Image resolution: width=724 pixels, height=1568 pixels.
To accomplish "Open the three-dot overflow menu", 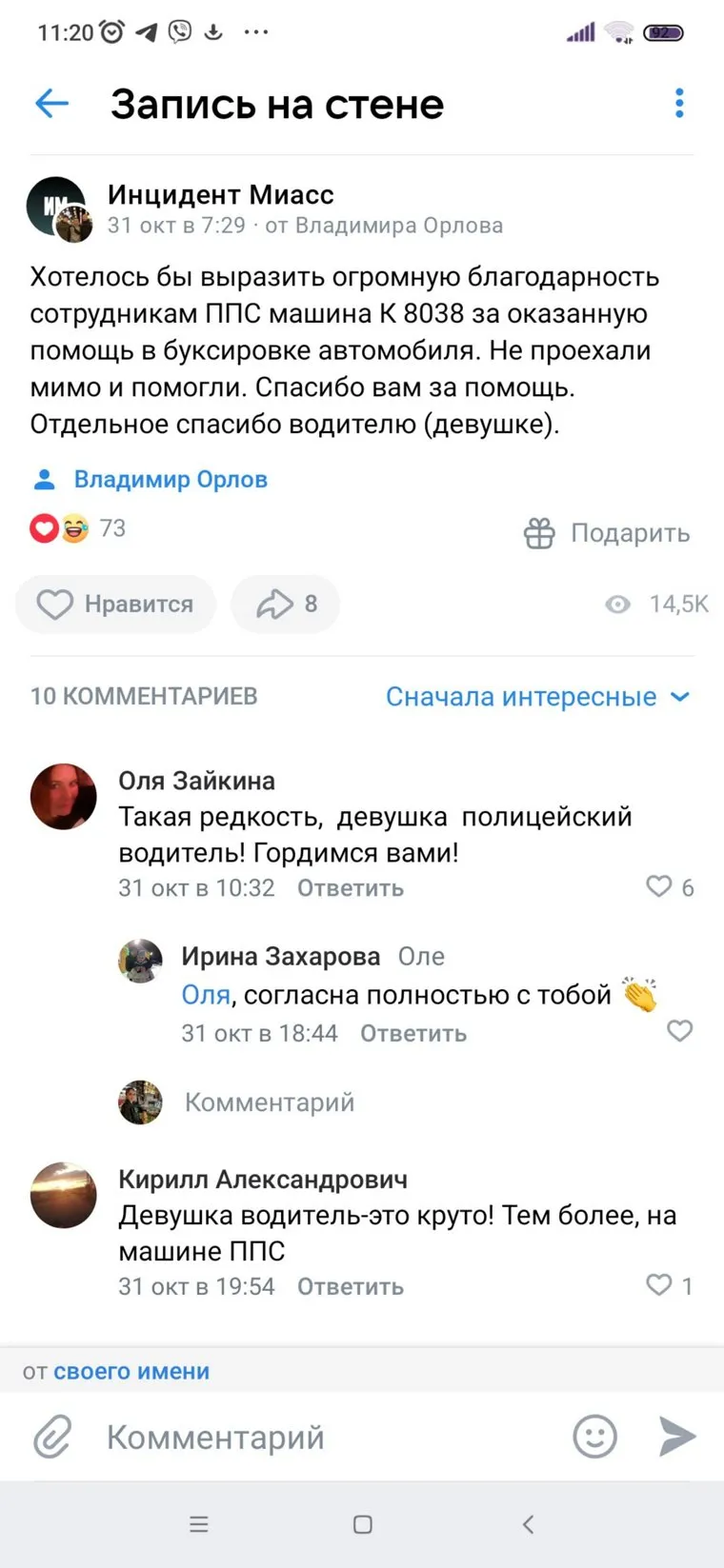I will pyautogui.click(x=678, y=103).
